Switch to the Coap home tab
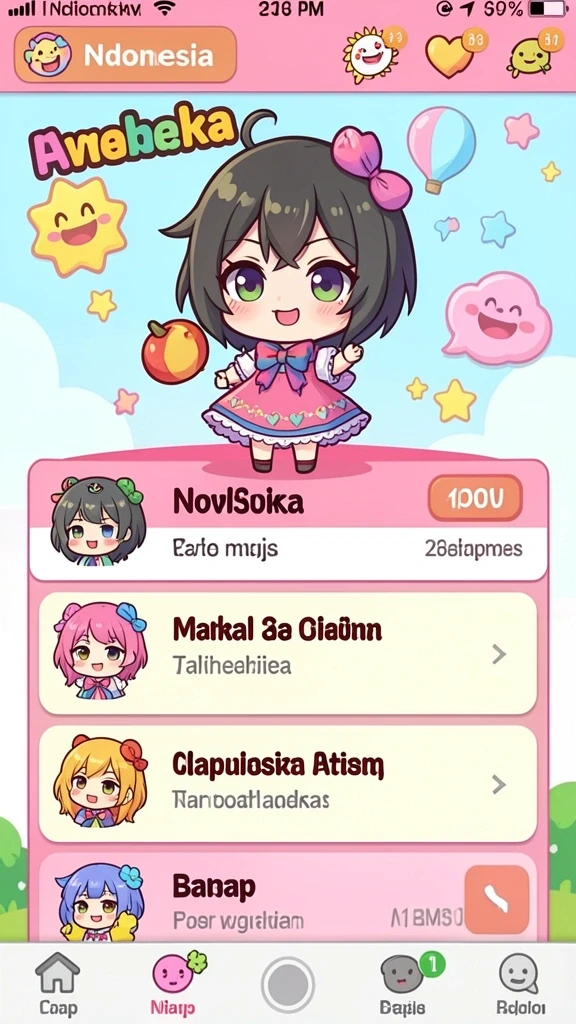The image size is (576, 1024). tap(57, 984)
